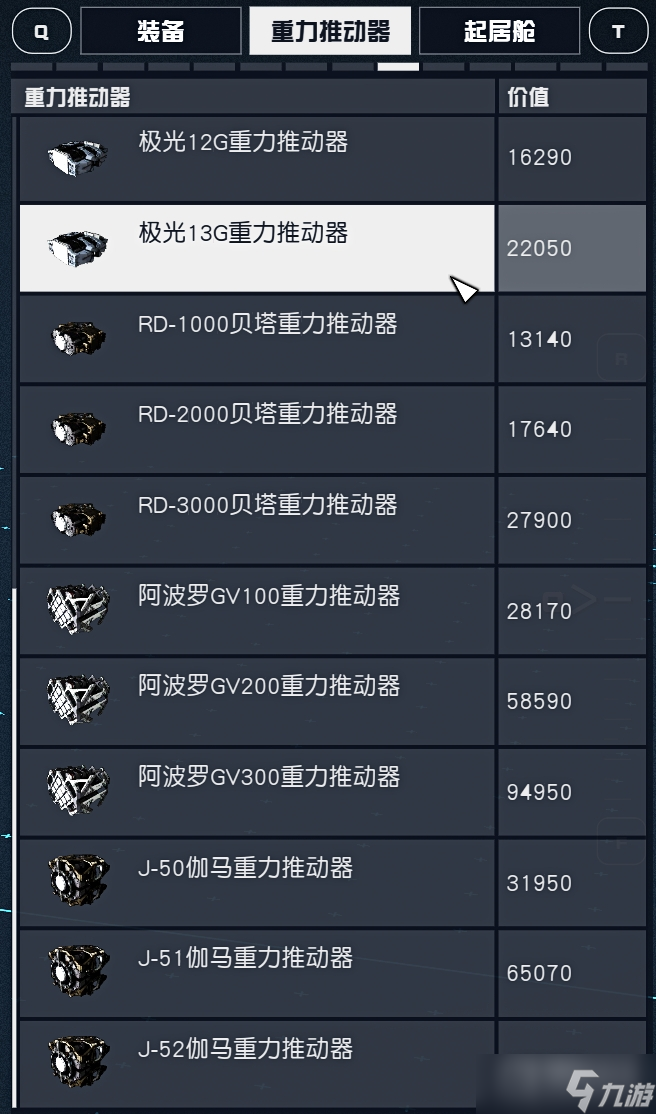Image resolution: width=656 pixels, height=1114 pixels.
Task: Choose J-50伽马重力推动器
Action: (x=257, y=883)
